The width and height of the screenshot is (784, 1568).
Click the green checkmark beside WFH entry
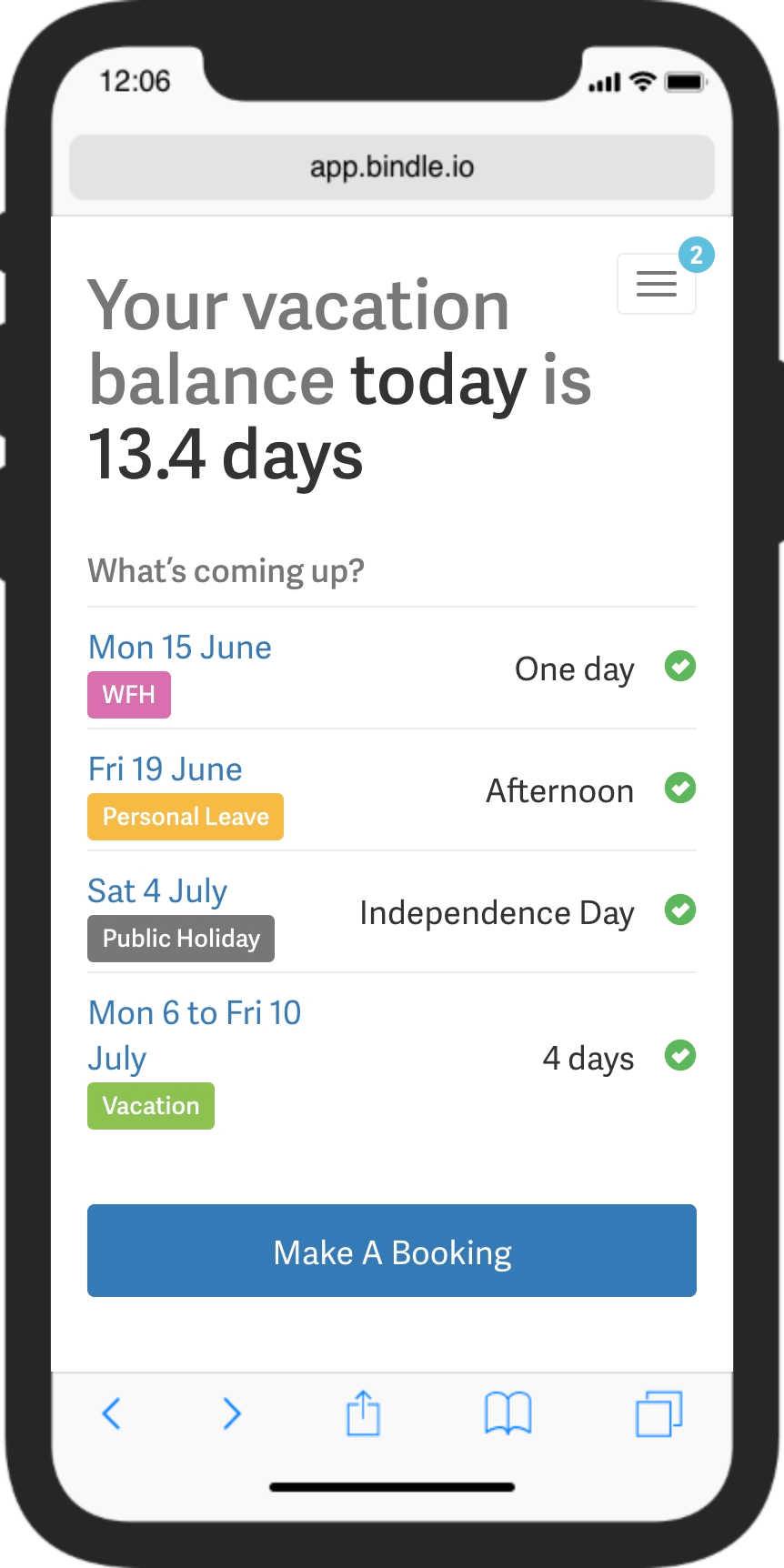pos(680,667)
